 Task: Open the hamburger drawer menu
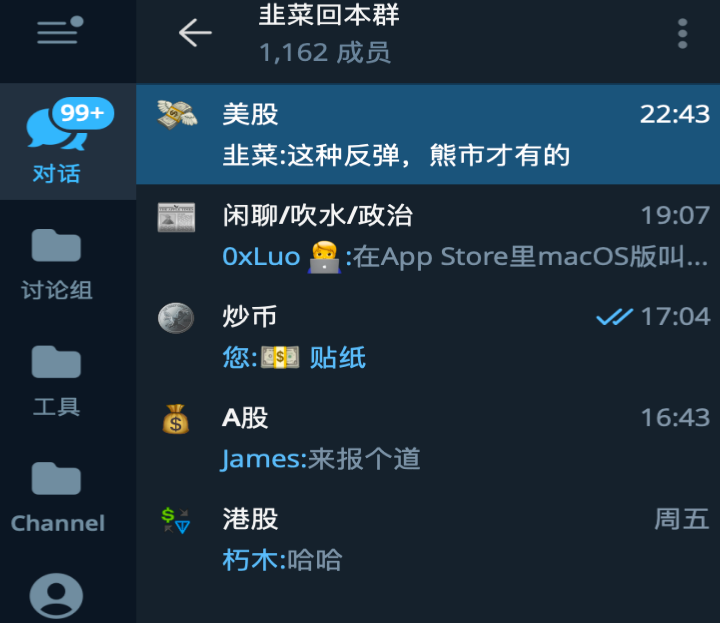point(58,32)
